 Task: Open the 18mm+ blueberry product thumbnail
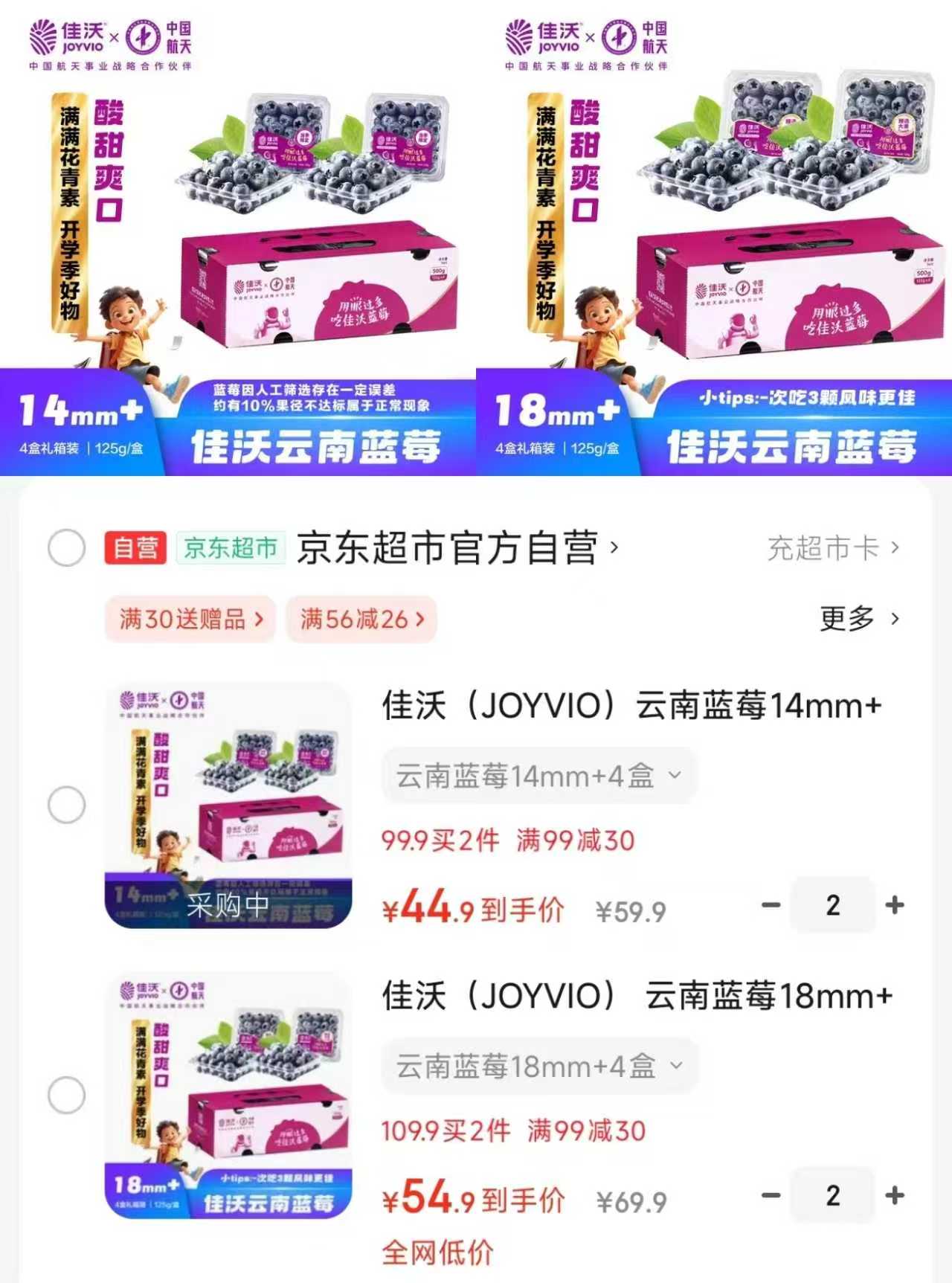228,1095
